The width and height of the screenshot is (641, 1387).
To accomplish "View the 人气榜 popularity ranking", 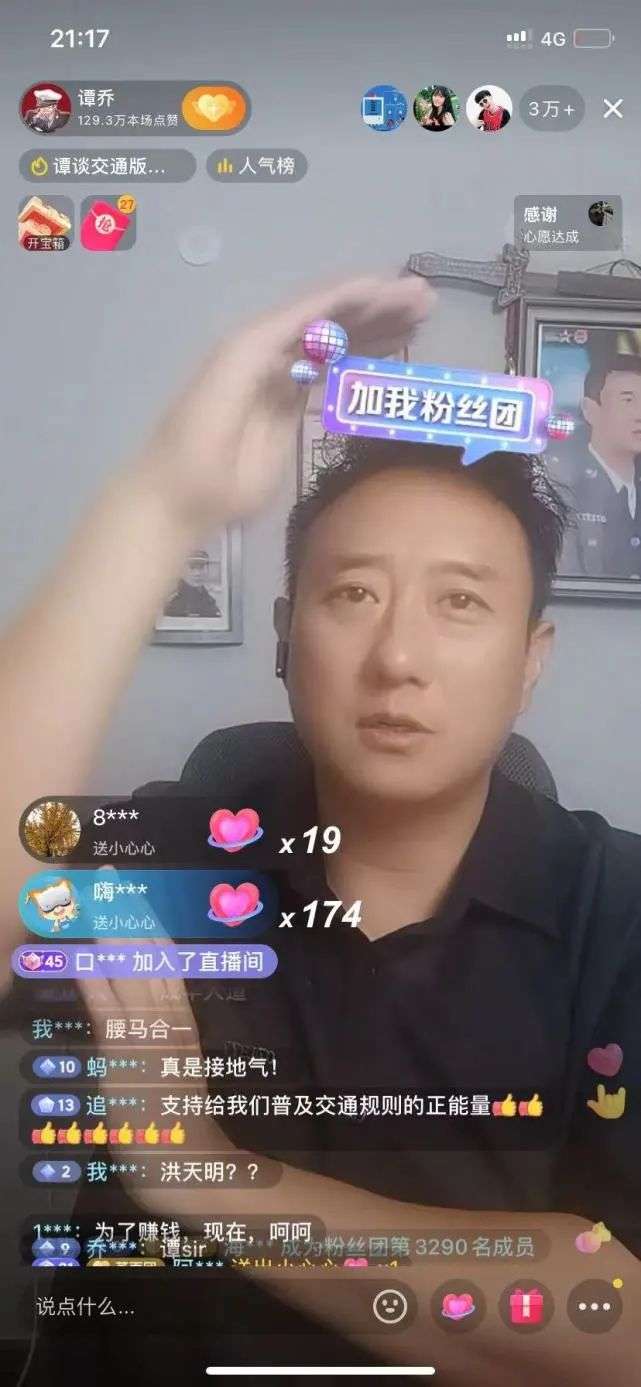I will coord(257,166).
